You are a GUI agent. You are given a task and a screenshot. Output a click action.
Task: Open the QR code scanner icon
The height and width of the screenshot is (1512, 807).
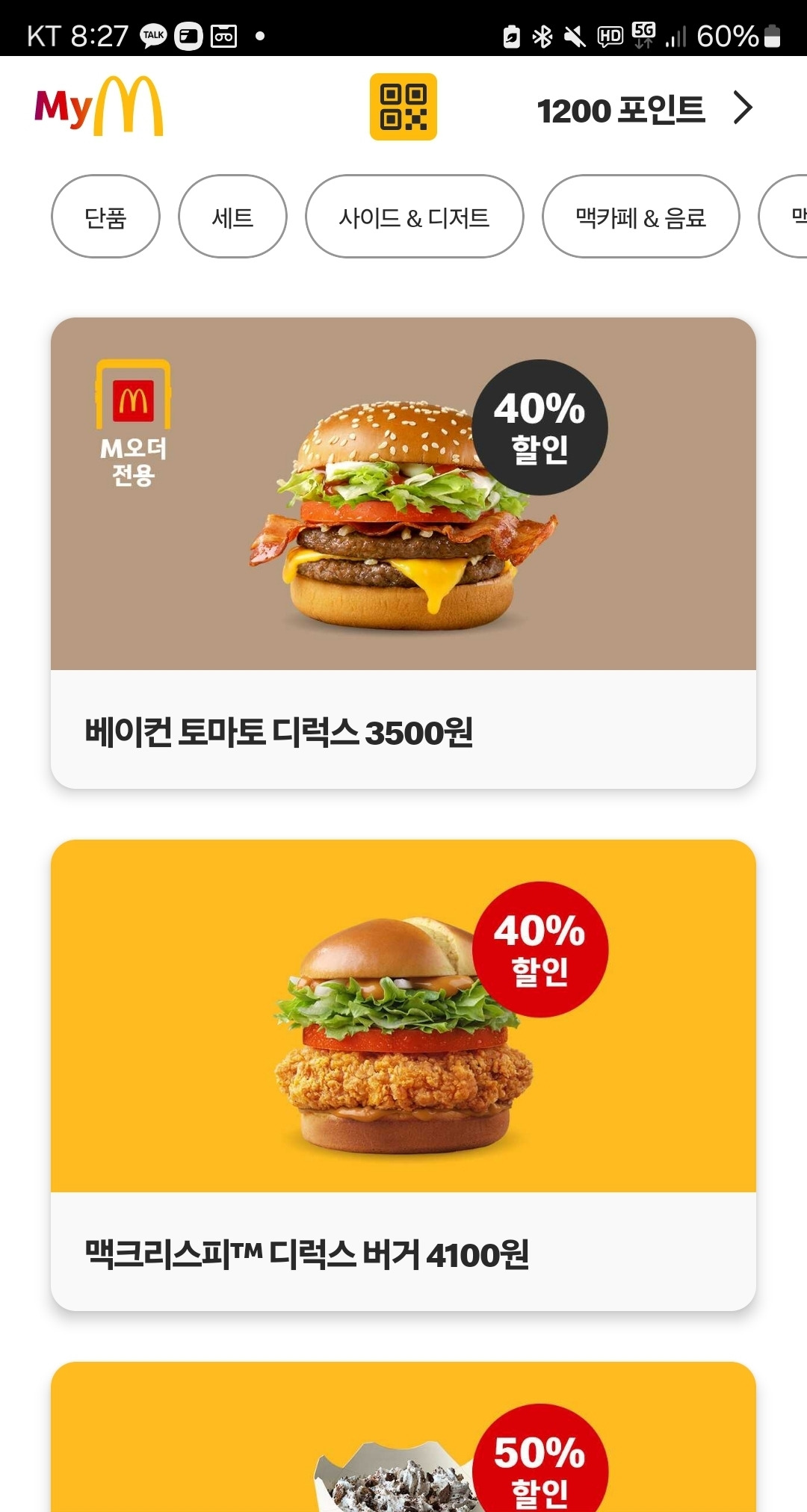tap(403, 107)
